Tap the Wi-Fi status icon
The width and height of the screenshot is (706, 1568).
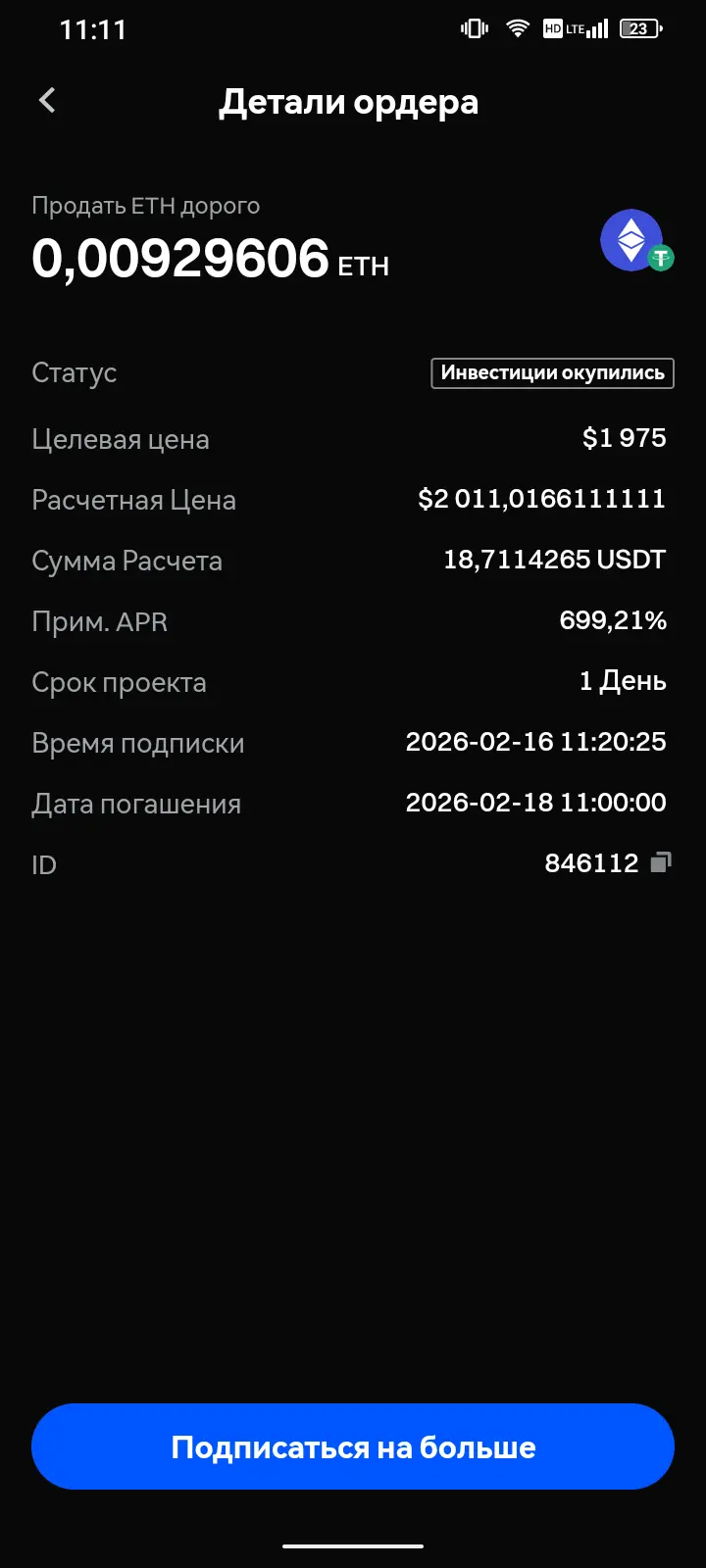click(x=518, y=28)
